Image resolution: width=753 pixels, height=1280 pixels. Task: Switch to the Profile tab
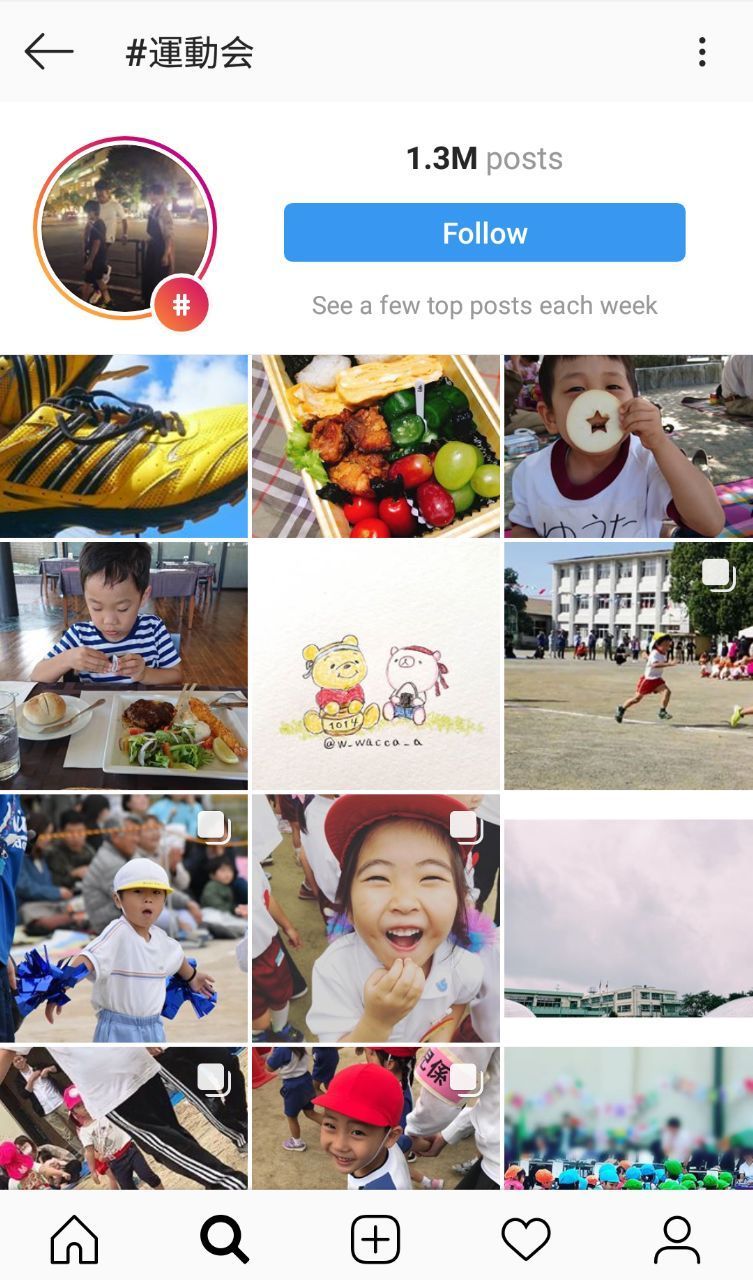[x=677, y=1240]
